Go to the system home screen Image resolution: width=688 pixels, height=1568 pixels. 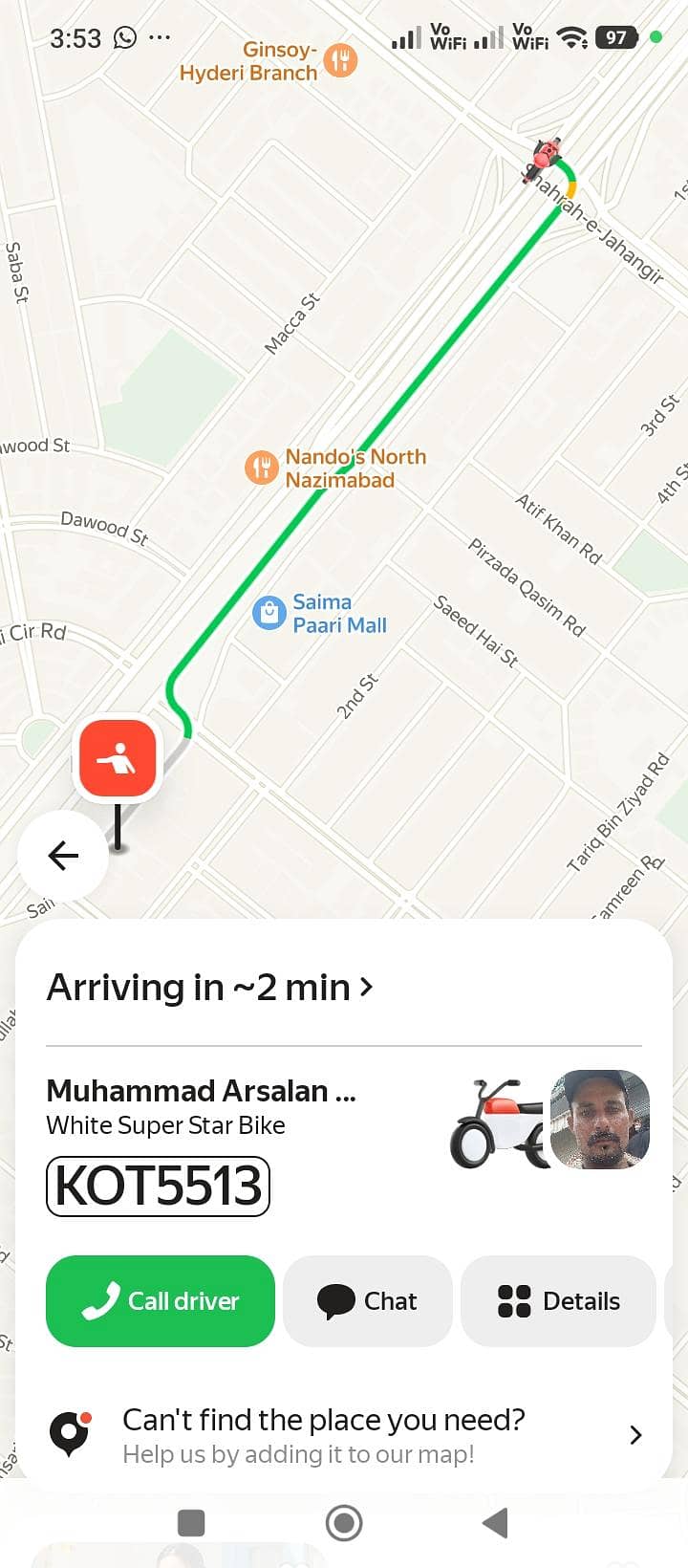pos(344,1522)
